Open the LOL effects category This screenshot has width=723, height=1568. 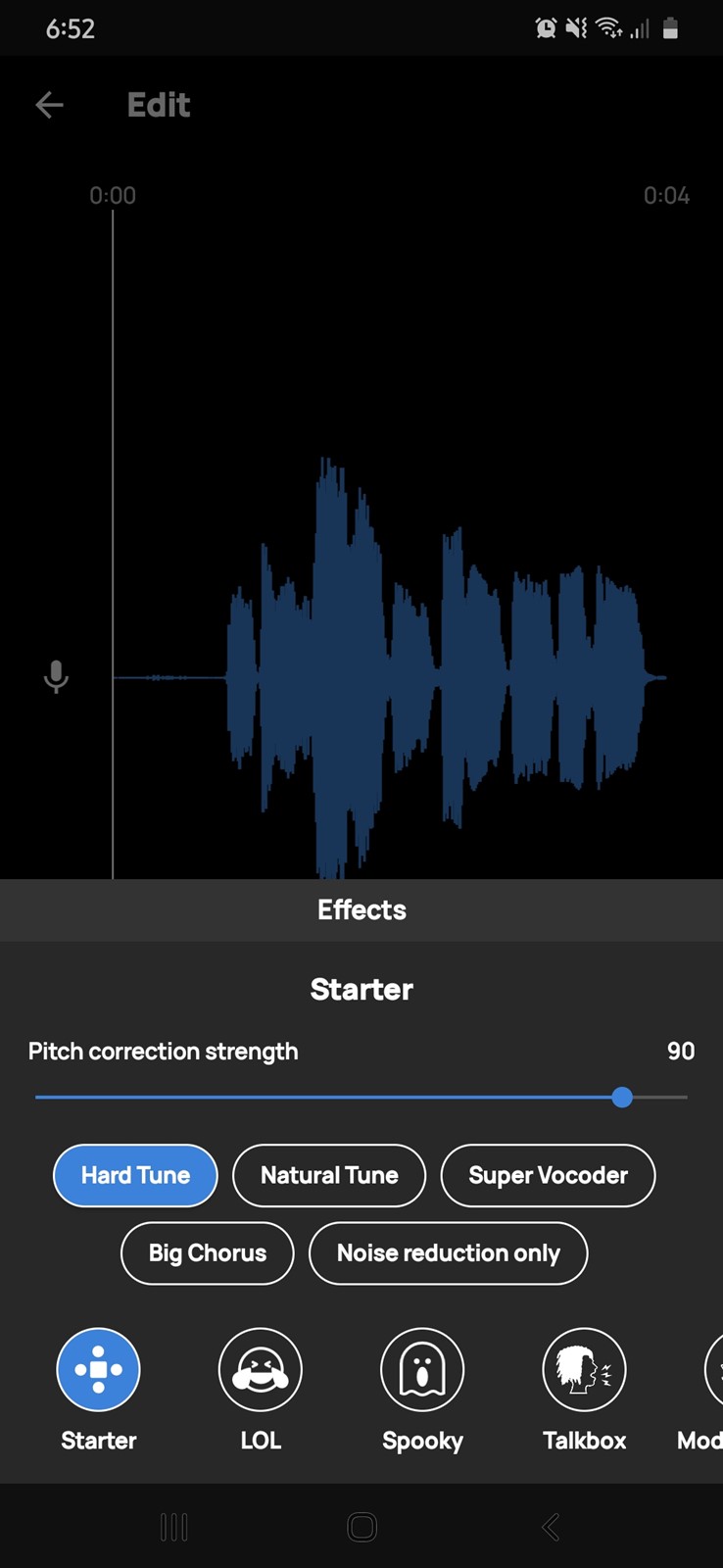261,1370
